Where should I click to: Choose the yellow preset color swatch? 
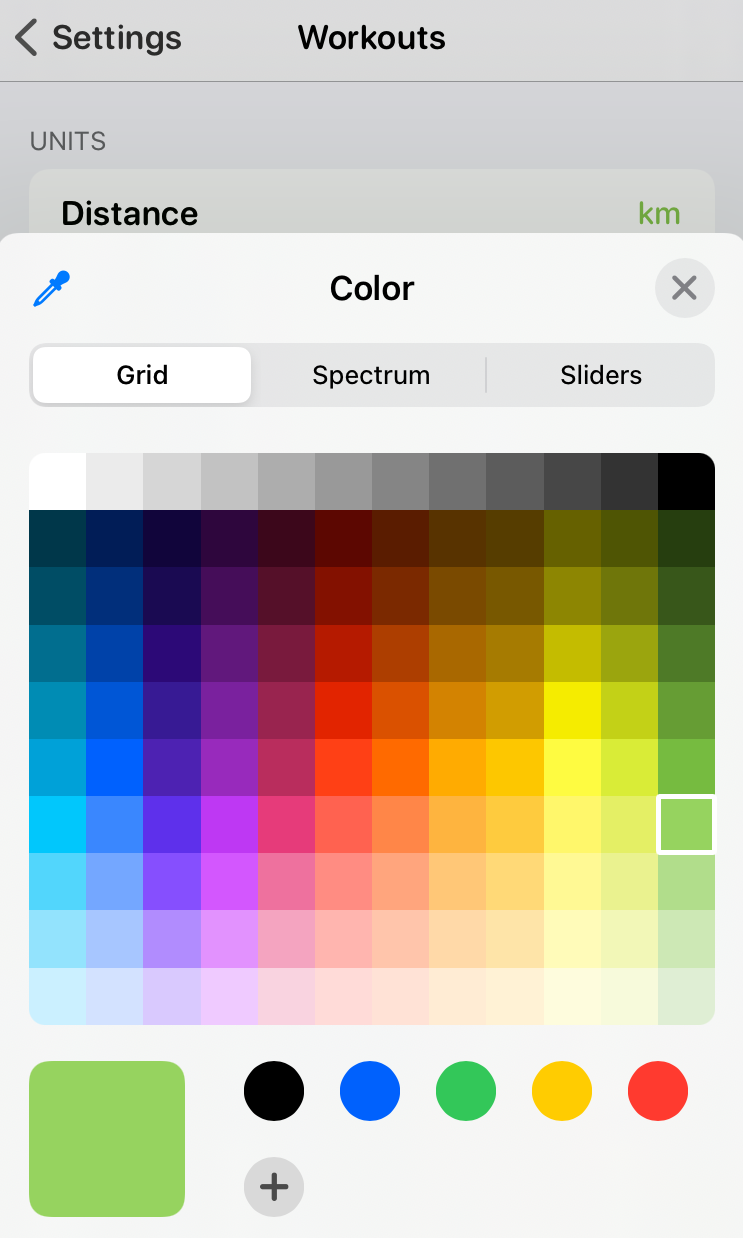[x=562, y=1091]
